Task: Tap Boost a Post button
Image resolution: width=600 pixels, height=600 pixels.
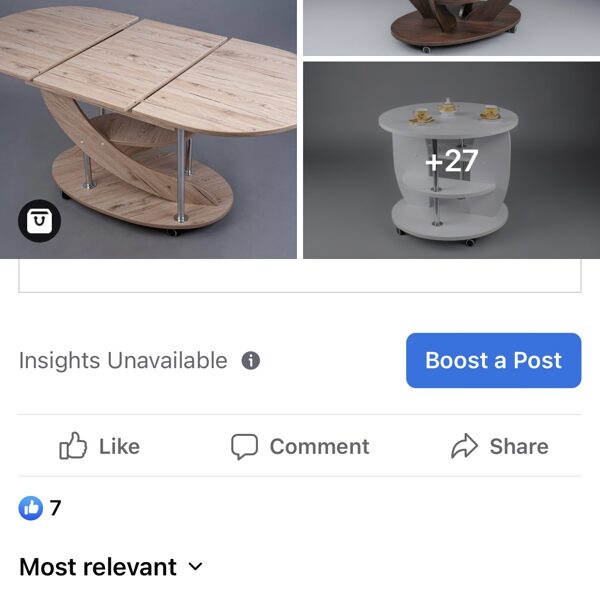Action: point(493,360)
